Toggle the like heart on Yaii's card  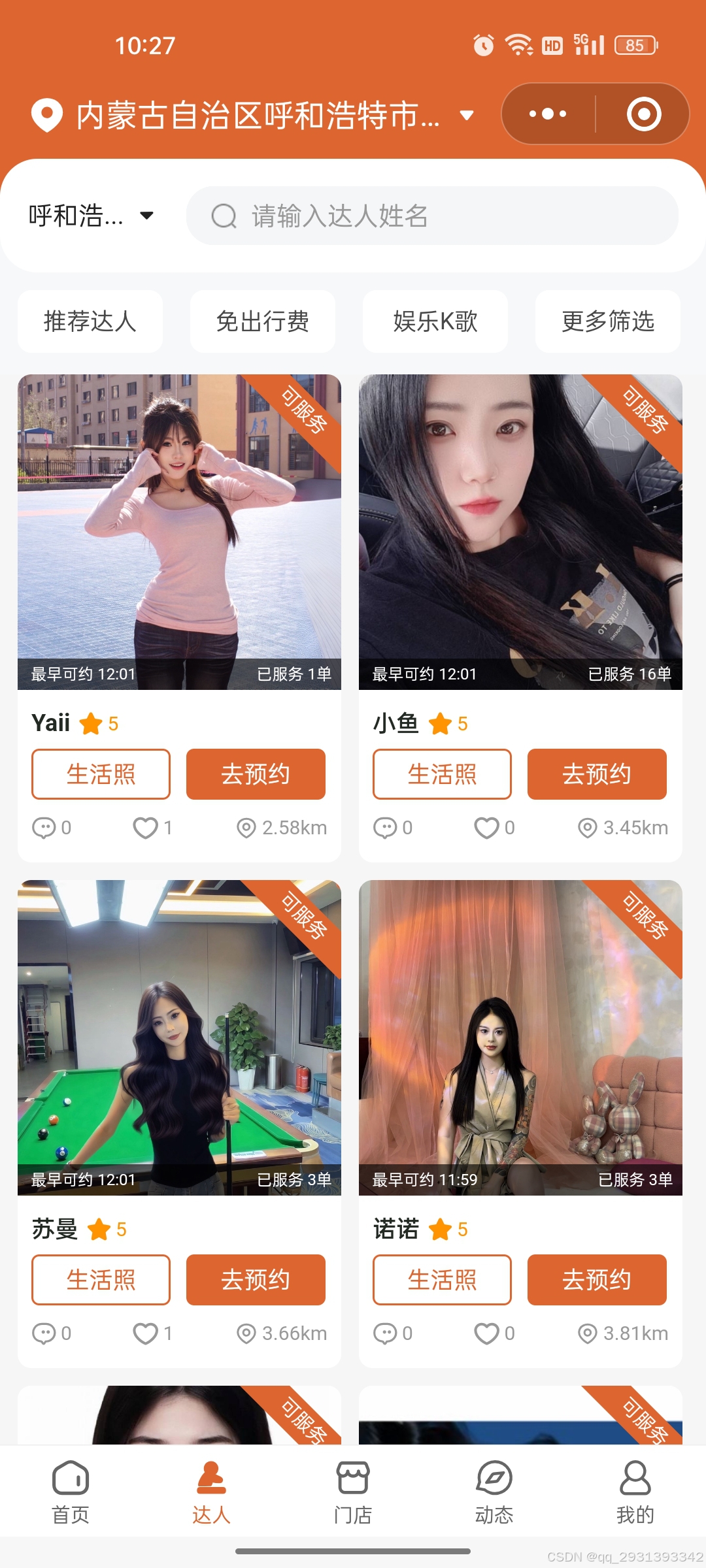[145, 827]
